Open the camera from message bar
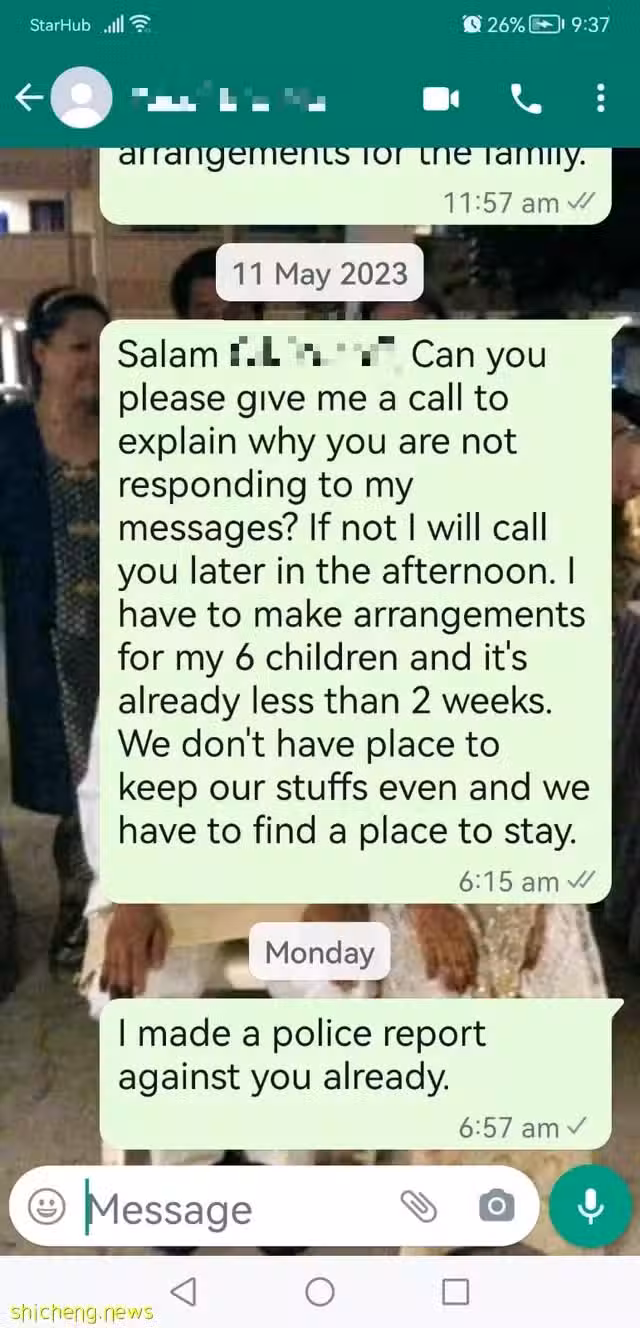Viewport: 640px width, 1328px height. coord(496,1206)
